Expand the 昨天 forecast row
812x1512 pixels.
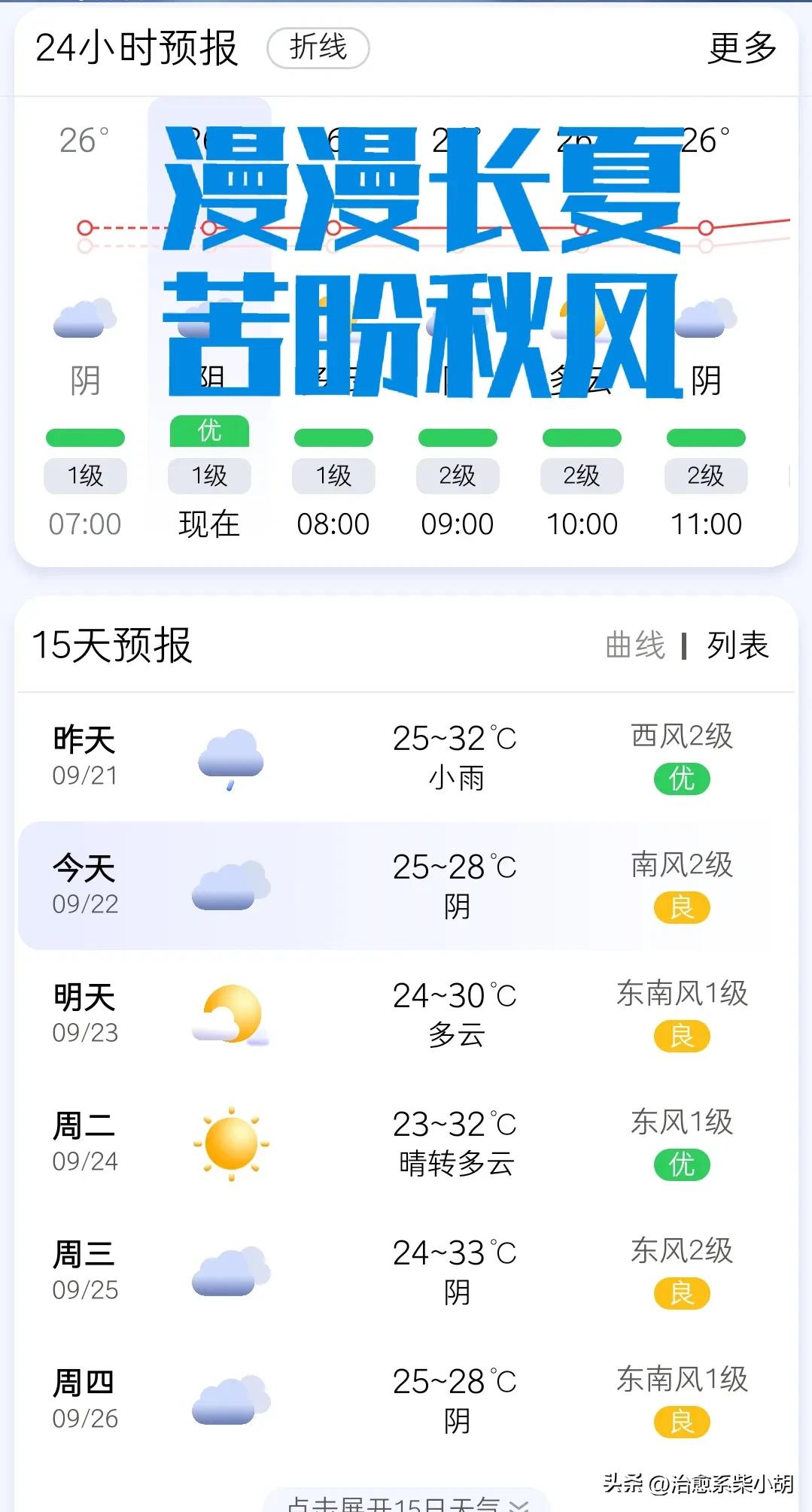pos(406,759)
